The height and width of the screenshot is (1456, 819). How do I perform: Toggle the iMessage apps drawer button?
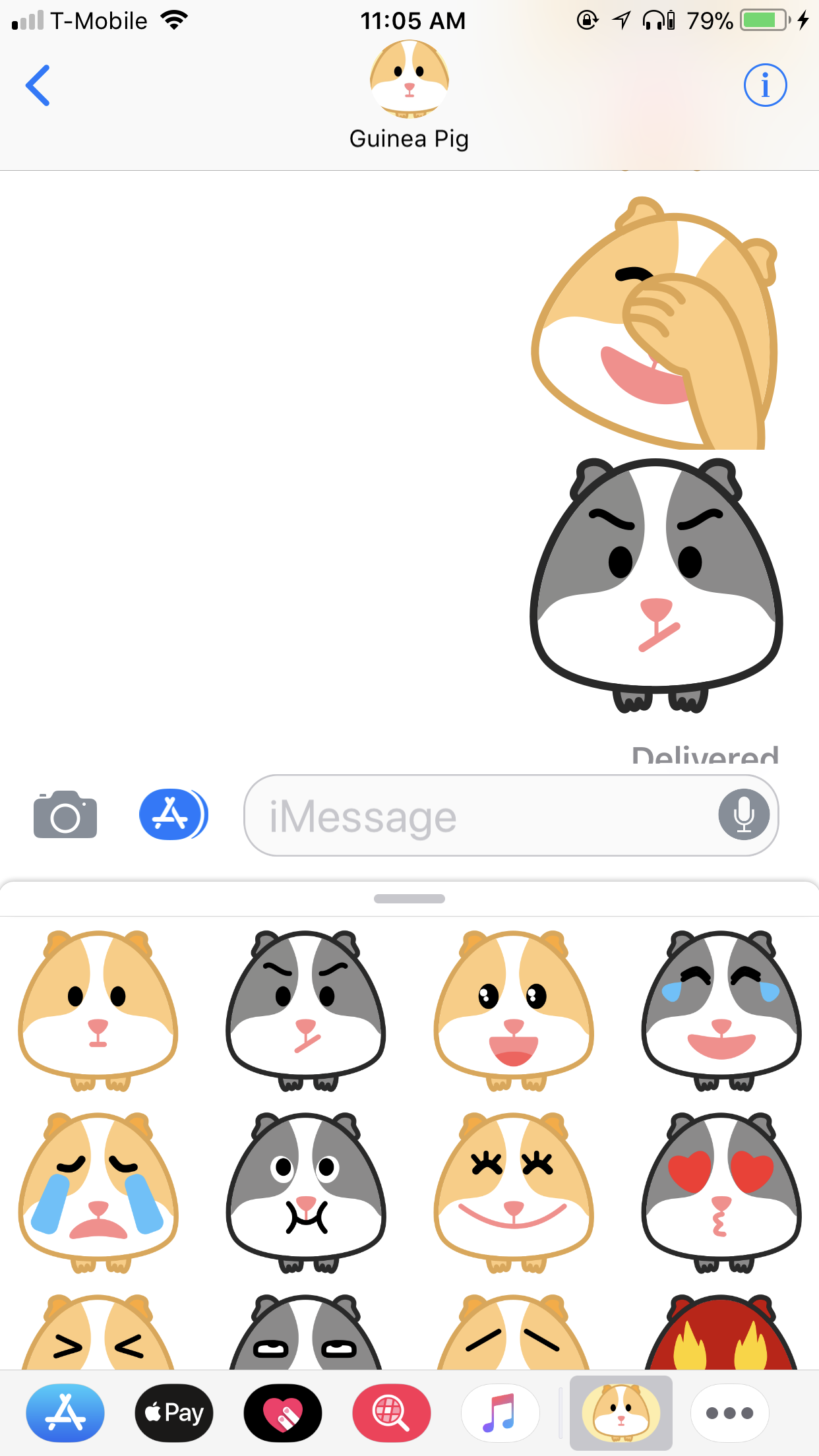click(x=173, y=815)
